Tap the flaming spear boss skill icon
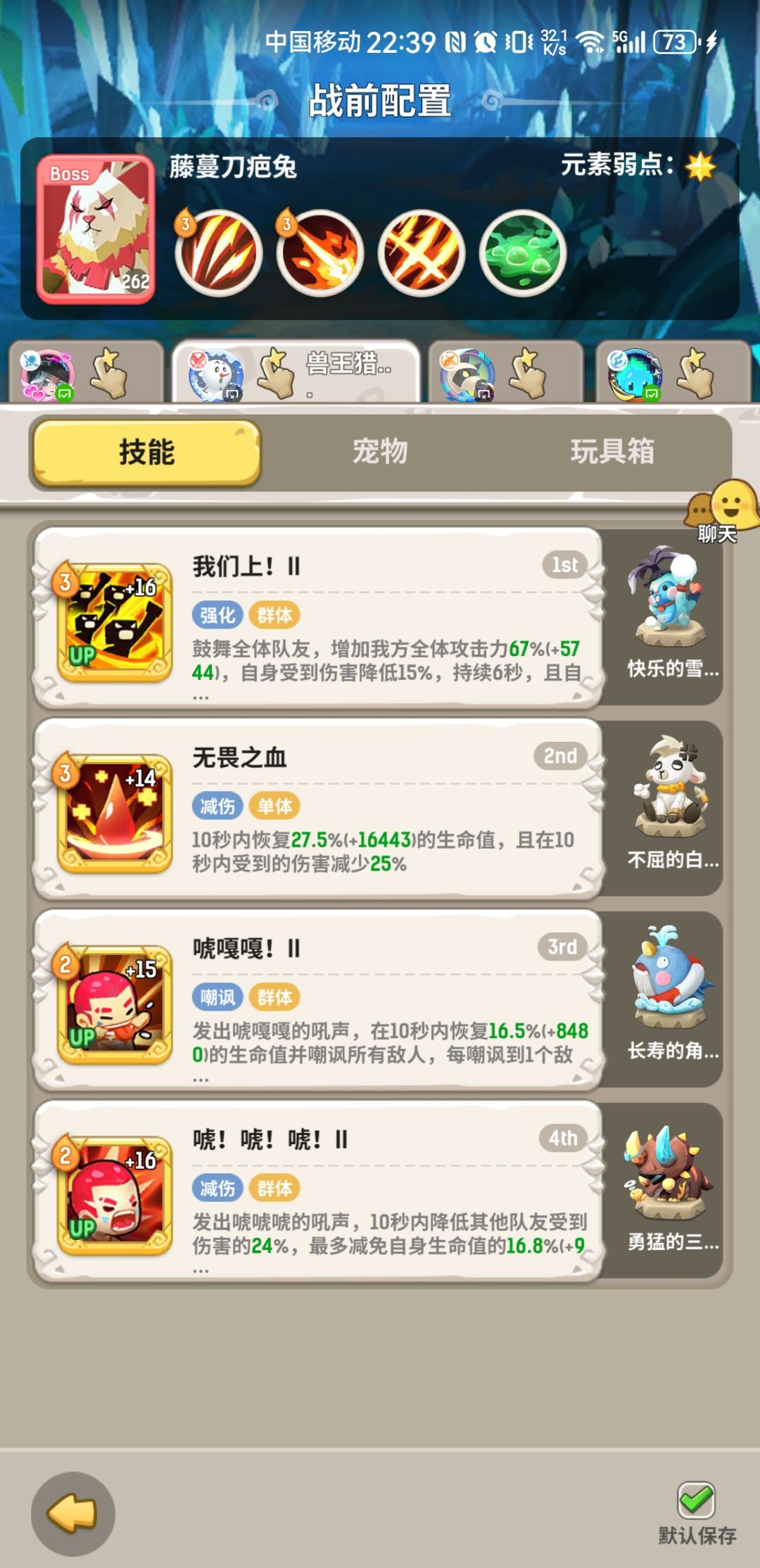This screenshot has width=760, height=1568. pyautogui.click(x=320, y=253)
